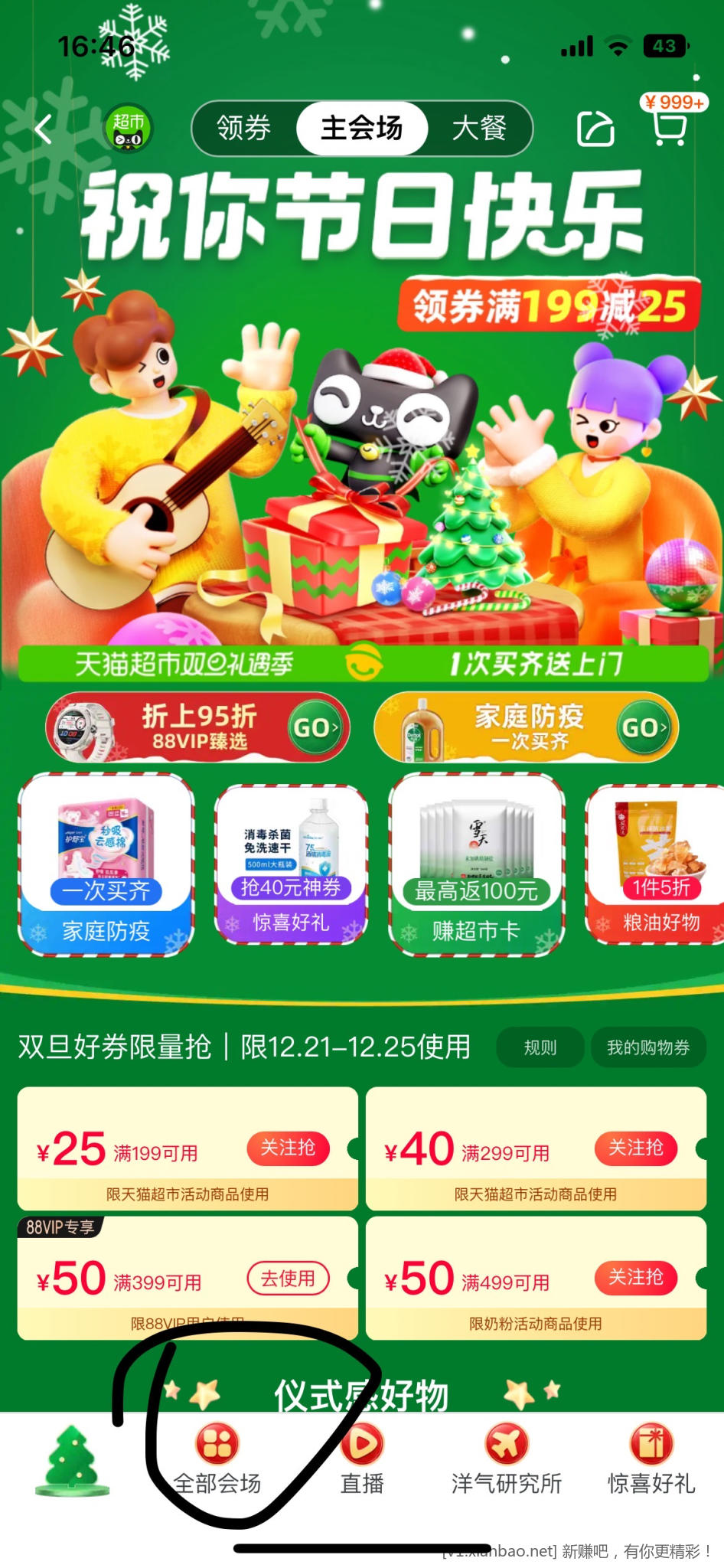The height and width of the screenshot is (1568, 724).
Task: Claim ¥25 coupon with 关注抢
Action: click(288, 1148)
